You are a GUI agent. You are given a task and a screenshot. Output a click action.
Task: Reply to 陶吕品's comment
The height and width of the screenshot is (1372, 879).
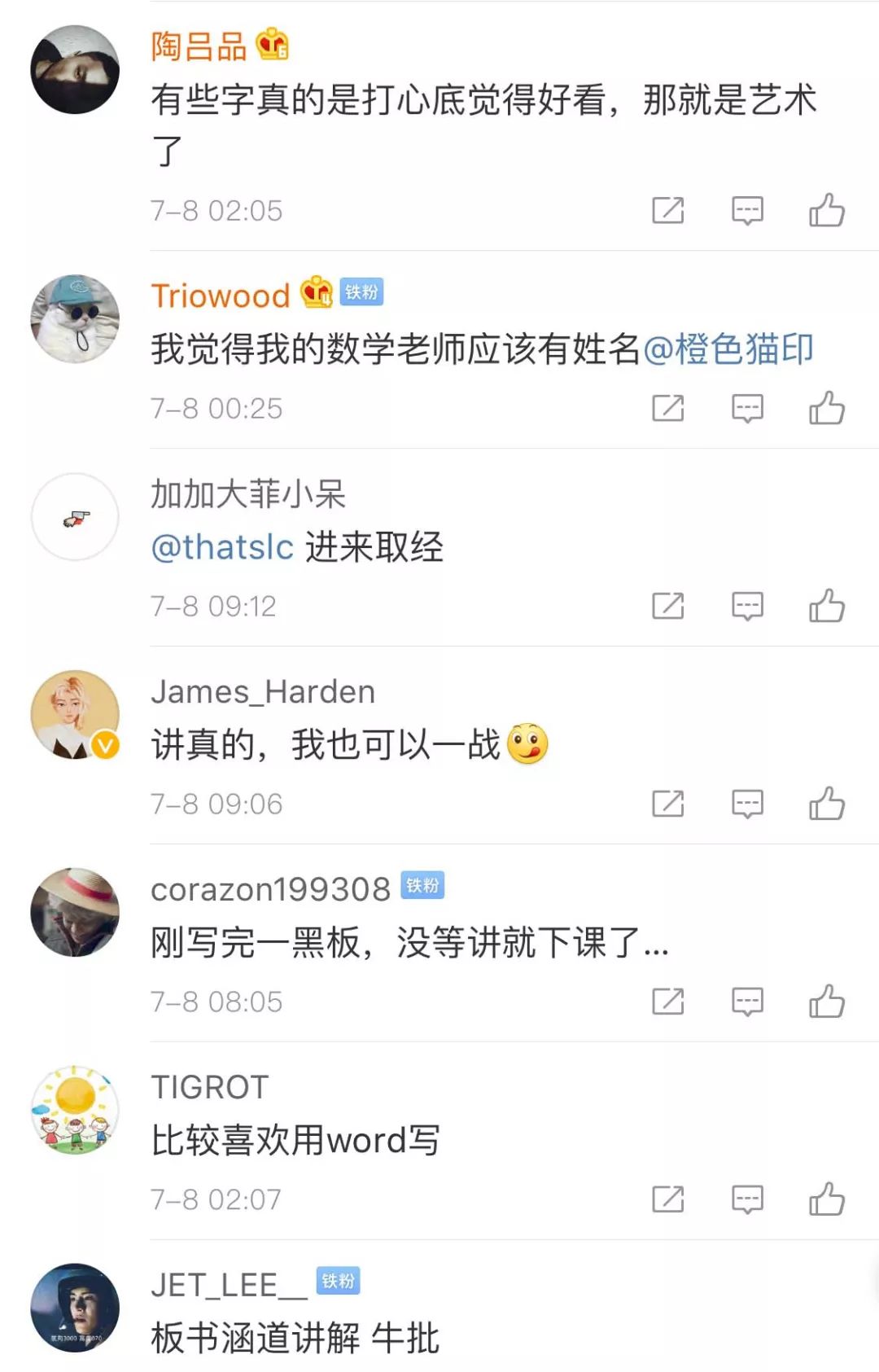point(747,210)
